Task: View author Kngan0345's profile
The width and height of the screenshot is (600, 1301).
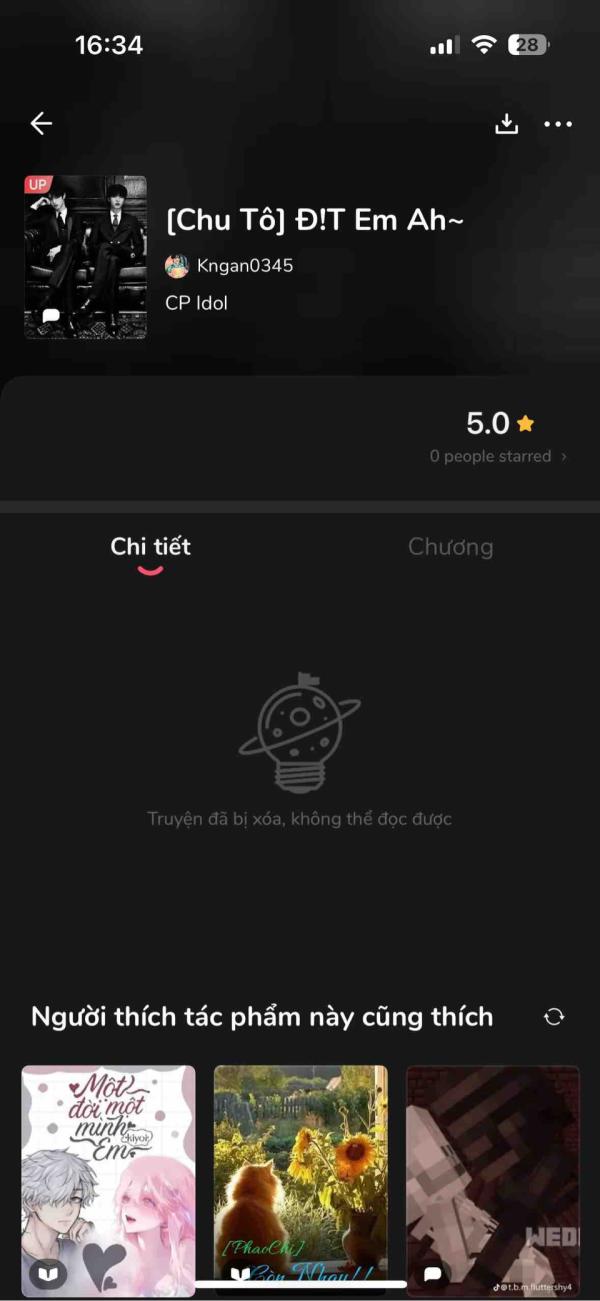Action: click(230, 266)
